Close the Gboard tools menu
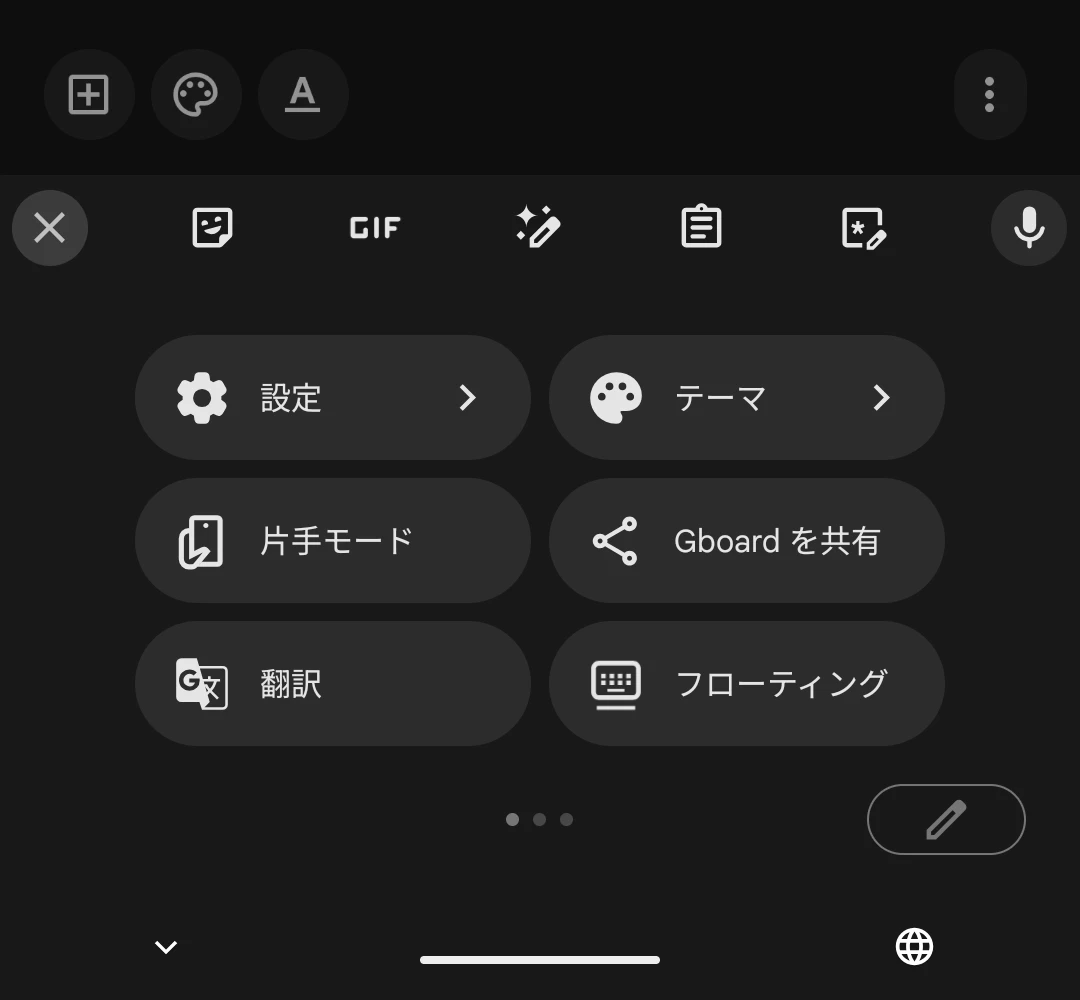This screenshot has height=1000, width=1080. [50, 228]
